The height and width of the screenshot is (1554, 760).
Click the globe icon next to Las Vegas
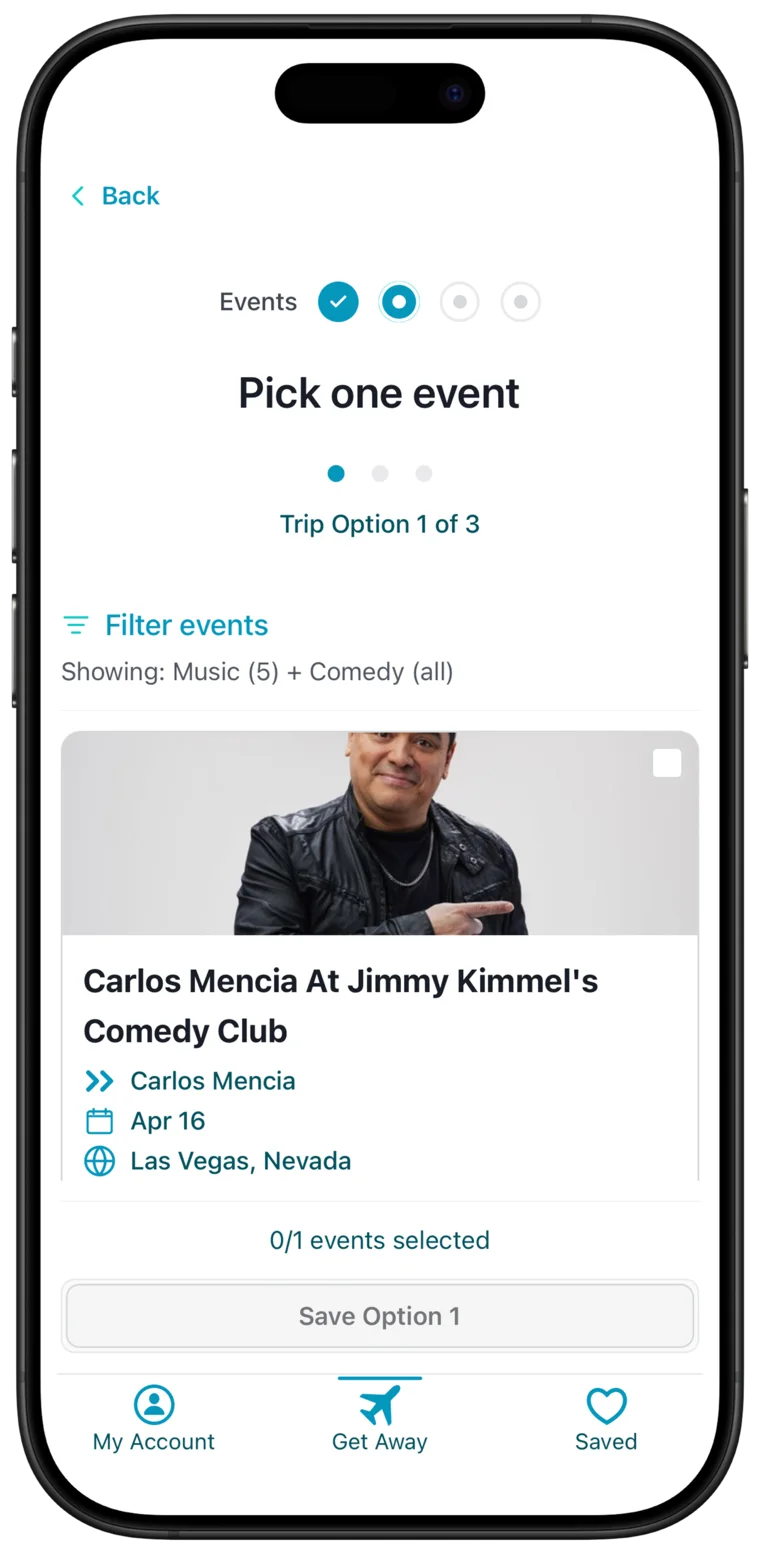coord(99,1161)
